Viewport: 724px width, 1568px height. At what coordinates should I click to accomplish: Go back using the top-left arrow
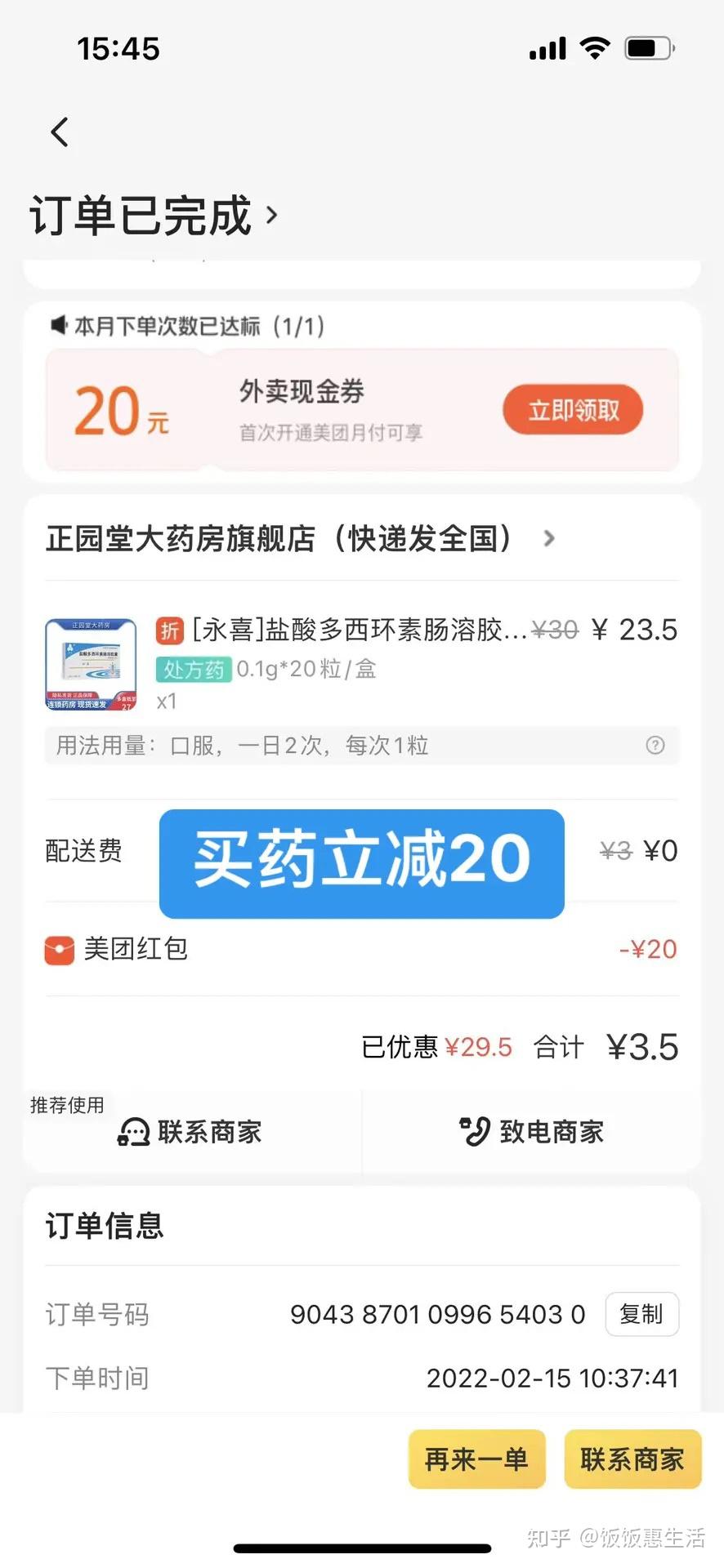pos(60,131)
